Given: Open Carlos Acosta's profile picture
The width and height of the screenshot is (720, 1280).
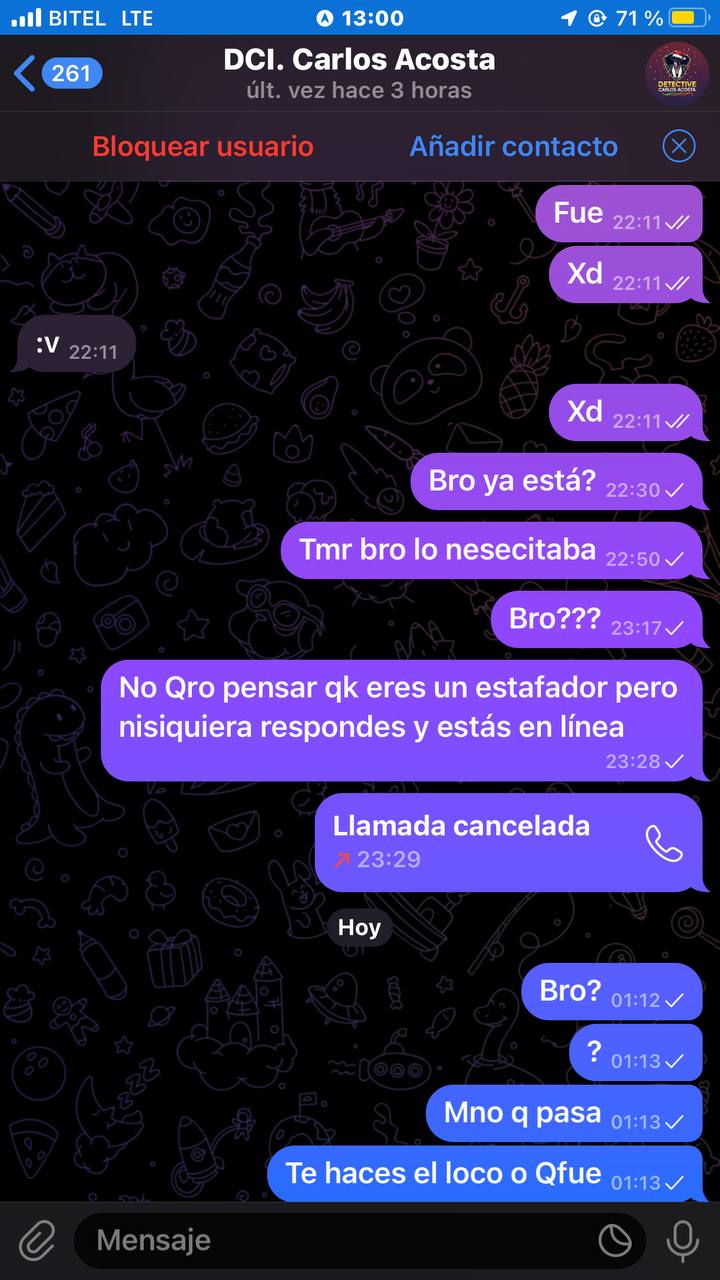Looking at the screenshot, I should click(x=677, y=73).
